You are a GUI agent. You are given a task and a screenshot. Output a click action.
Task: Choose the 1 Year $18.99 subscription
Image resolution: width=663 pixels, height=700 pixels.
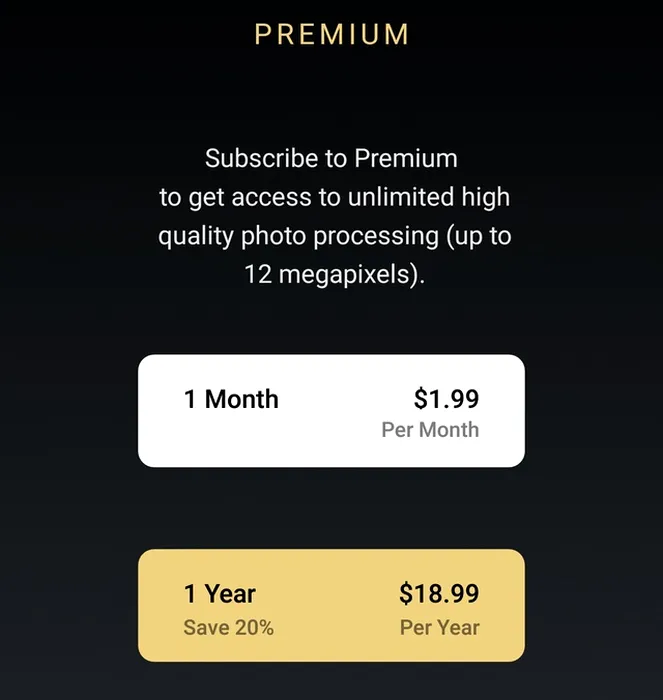click(x=331, y=605)
